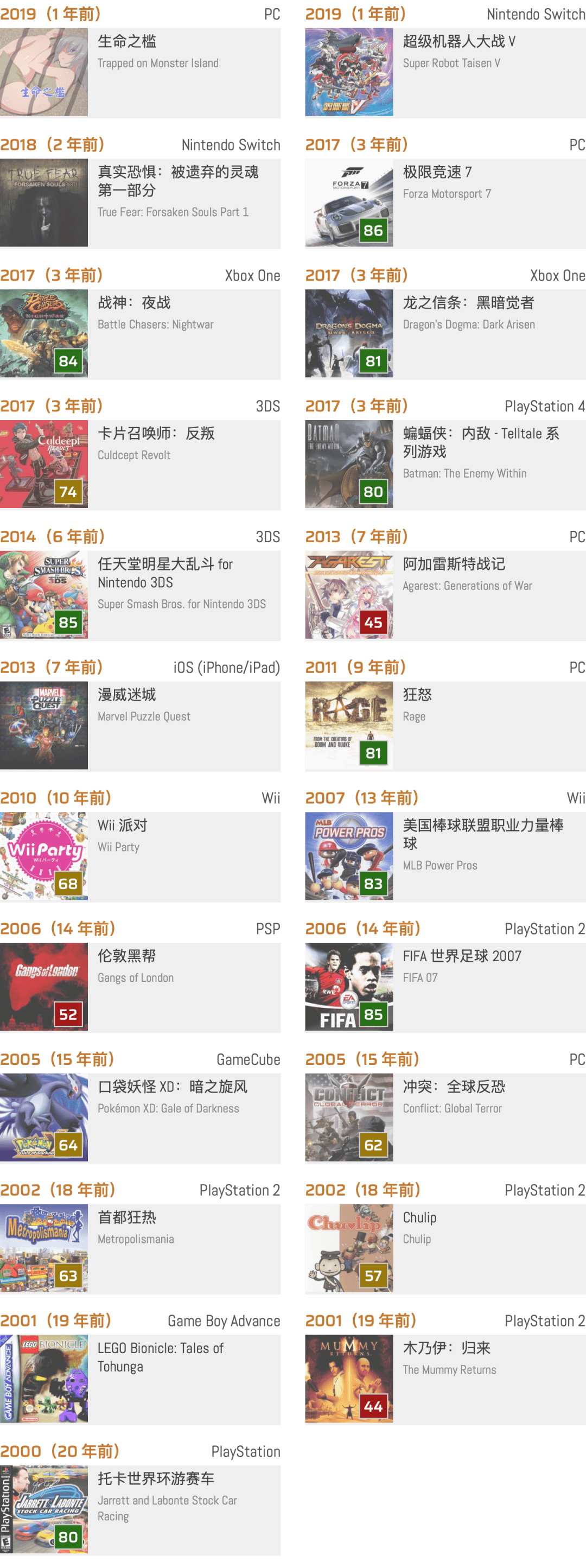
Task: View Battle Chasers: Nightwar details
Action: [140, 334]
